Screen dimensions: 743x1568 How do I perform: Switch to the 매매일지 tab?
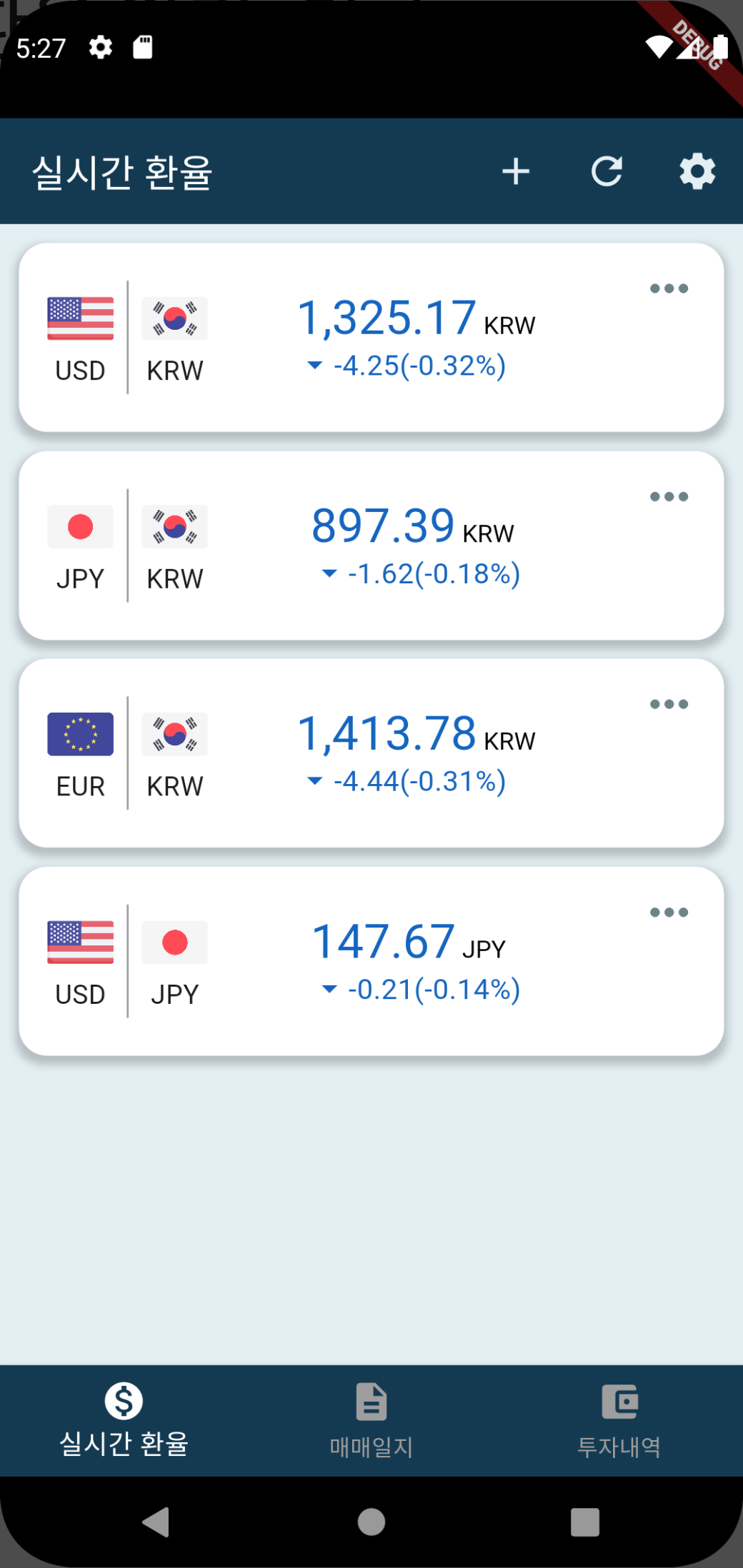click(371, 1420)
